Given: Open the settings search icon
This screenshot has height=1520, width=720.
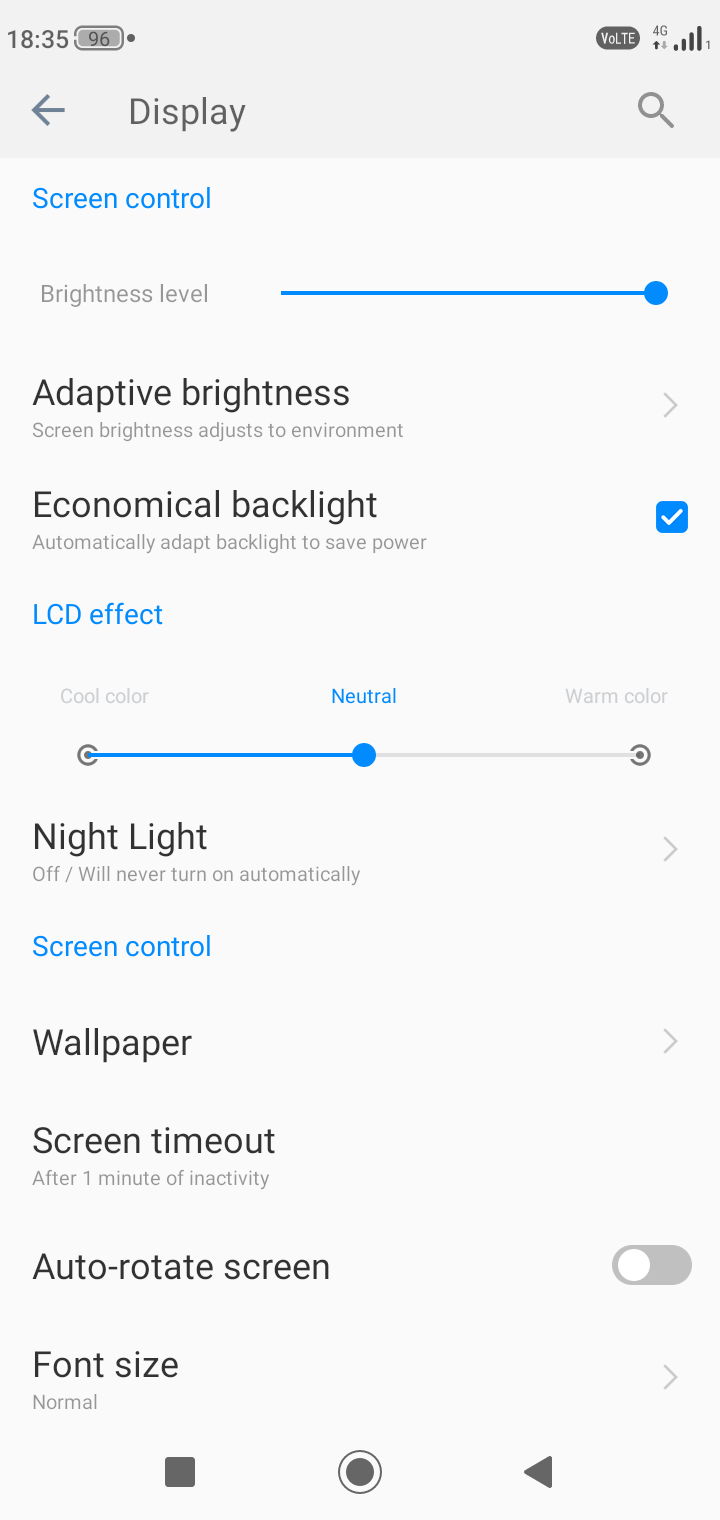Looking at the screenshot, I should coord(656,111).
